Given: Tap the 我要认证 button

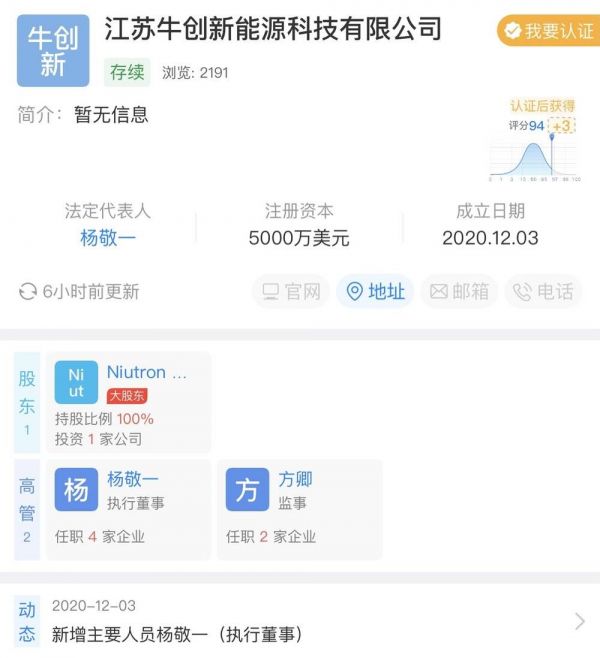Looking at the screenshot, I should tap(548, 31).
